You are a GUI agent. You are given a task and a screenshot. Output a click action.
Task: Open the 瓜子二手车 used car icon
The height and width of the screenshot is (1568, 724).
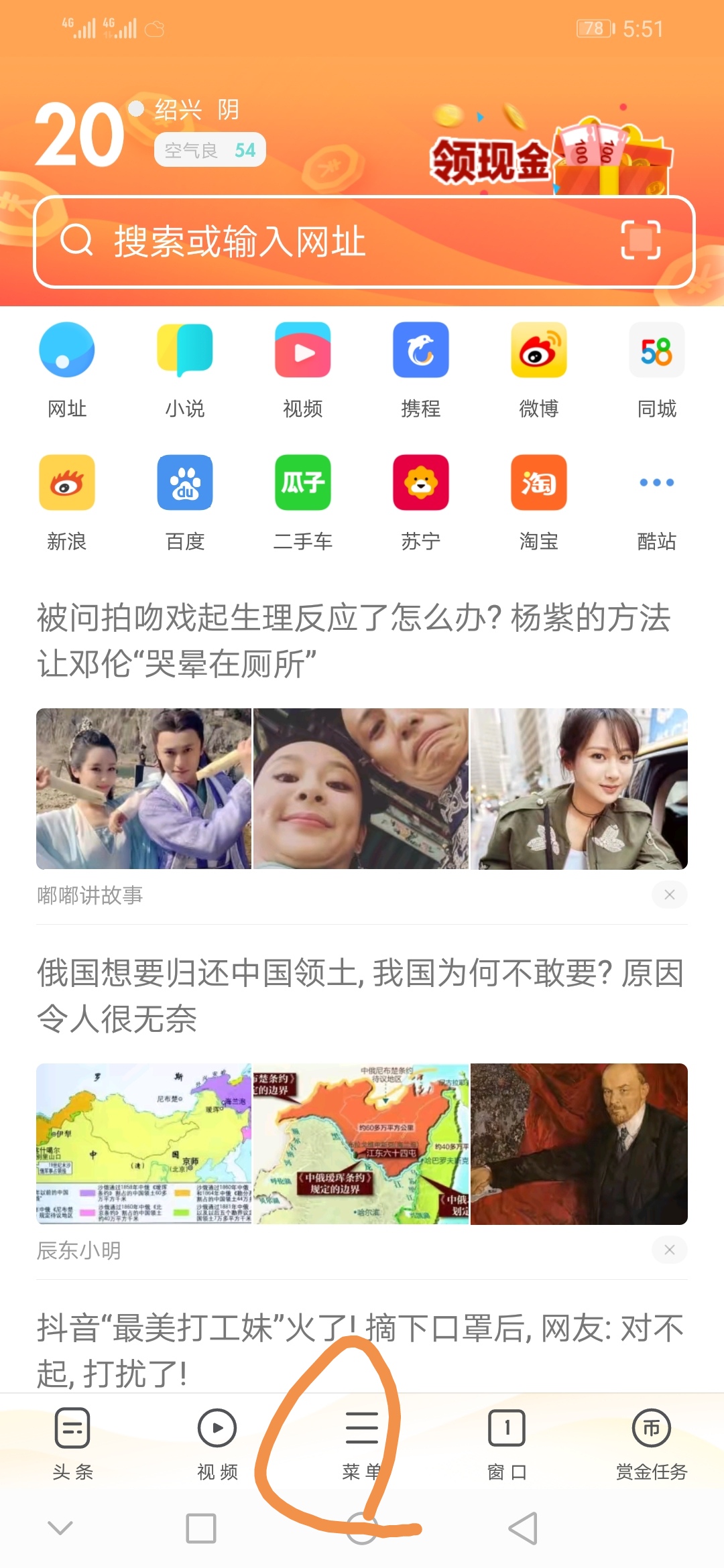coord(302,484)
